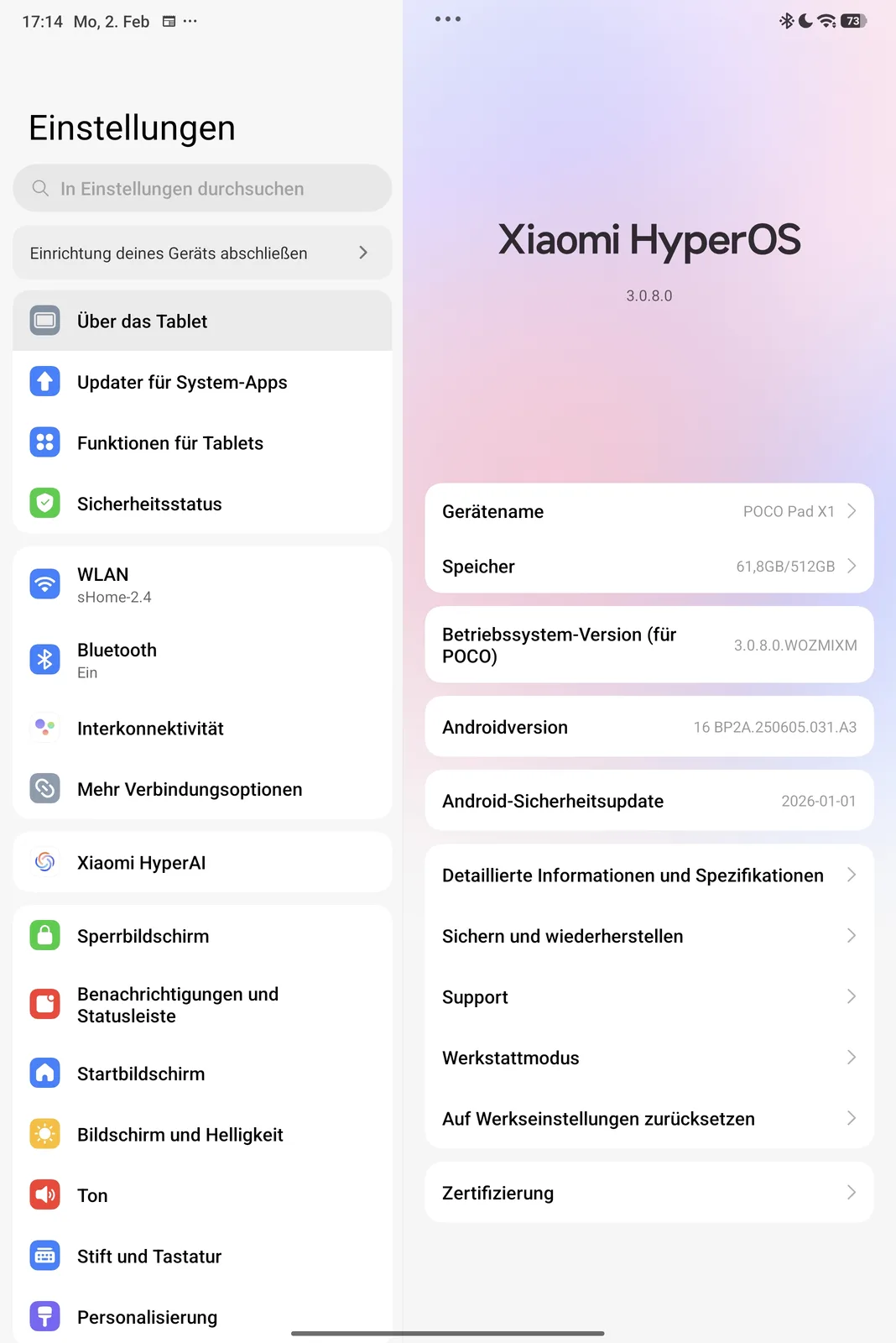Open Mehr Verbindungsoptionen

point(201,789)
